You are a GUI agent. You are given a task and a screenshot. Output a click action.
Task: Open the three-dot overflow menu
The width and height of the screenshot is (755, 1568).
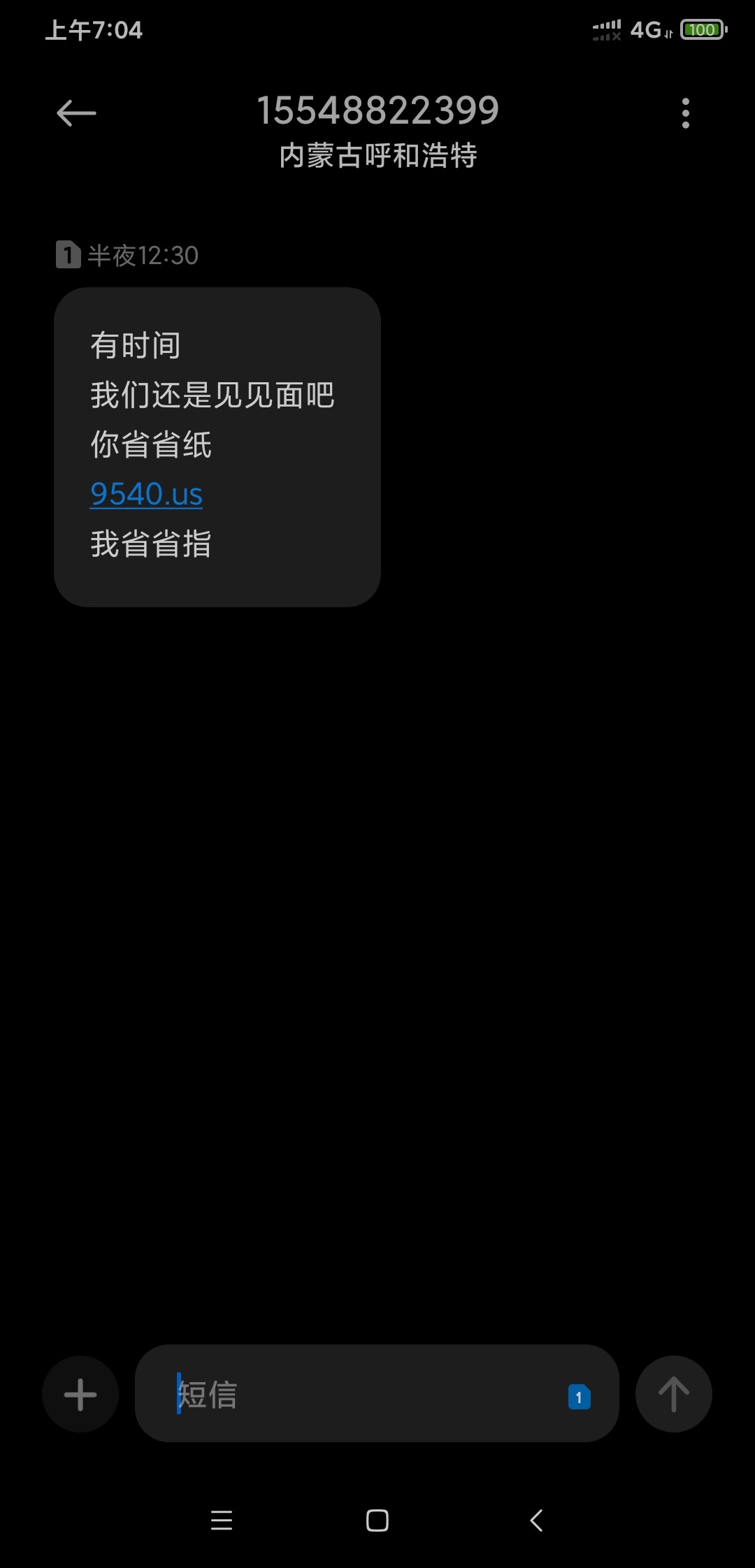pos(685,113)
